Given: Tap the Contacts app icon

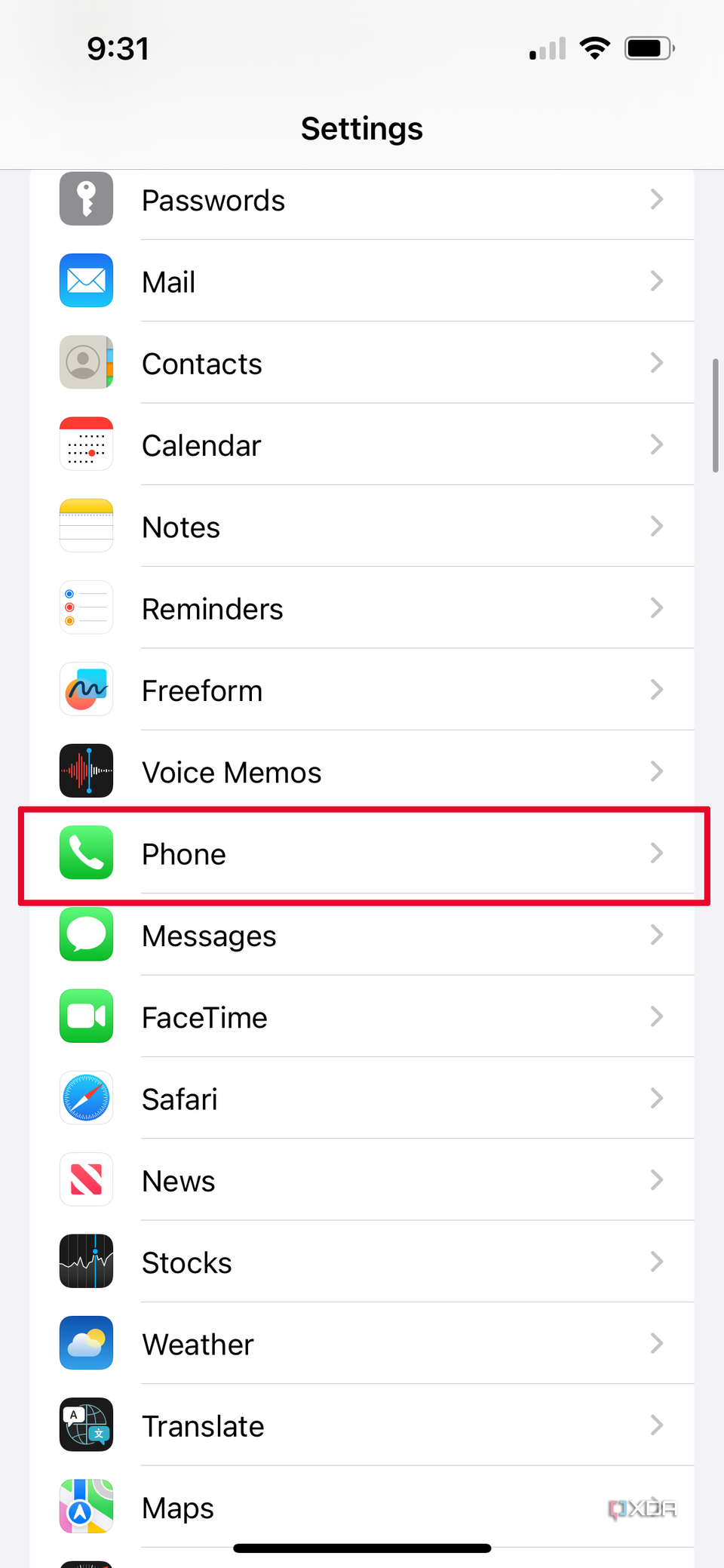Looking at the screenshot, I should coord(86,362).
